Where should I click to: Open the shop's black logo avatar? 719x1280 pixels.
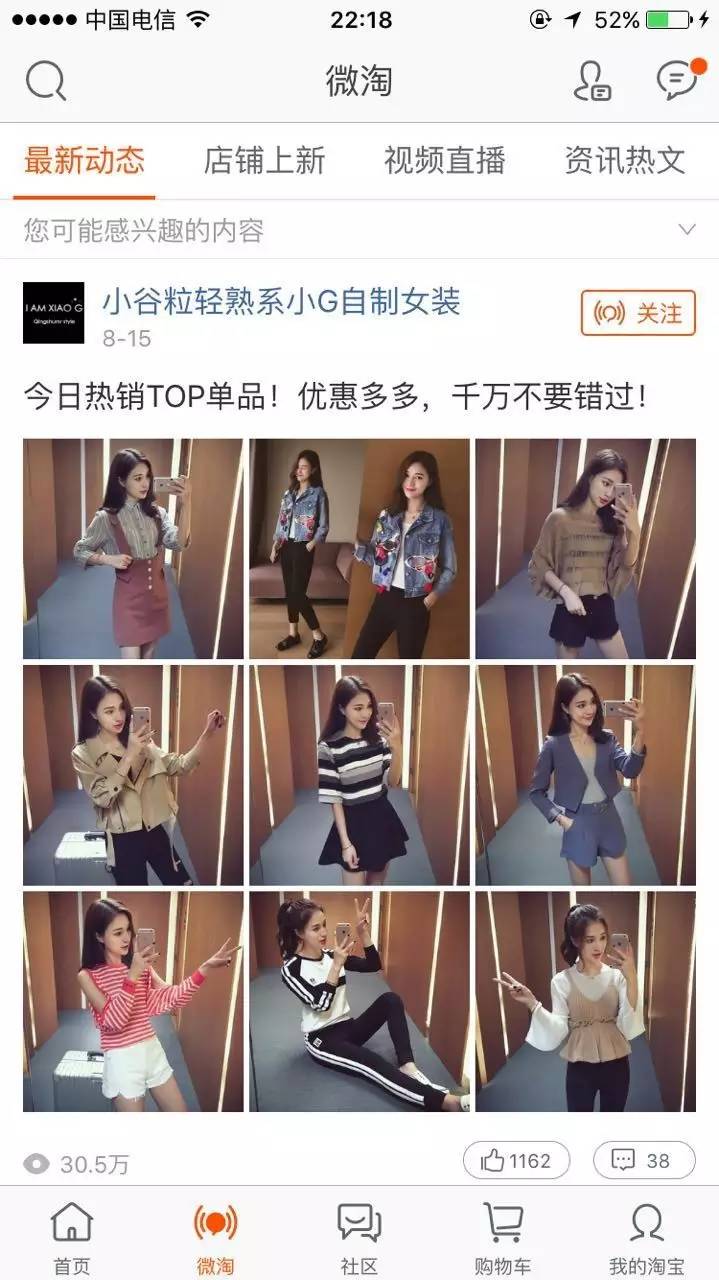pos(53,313)
